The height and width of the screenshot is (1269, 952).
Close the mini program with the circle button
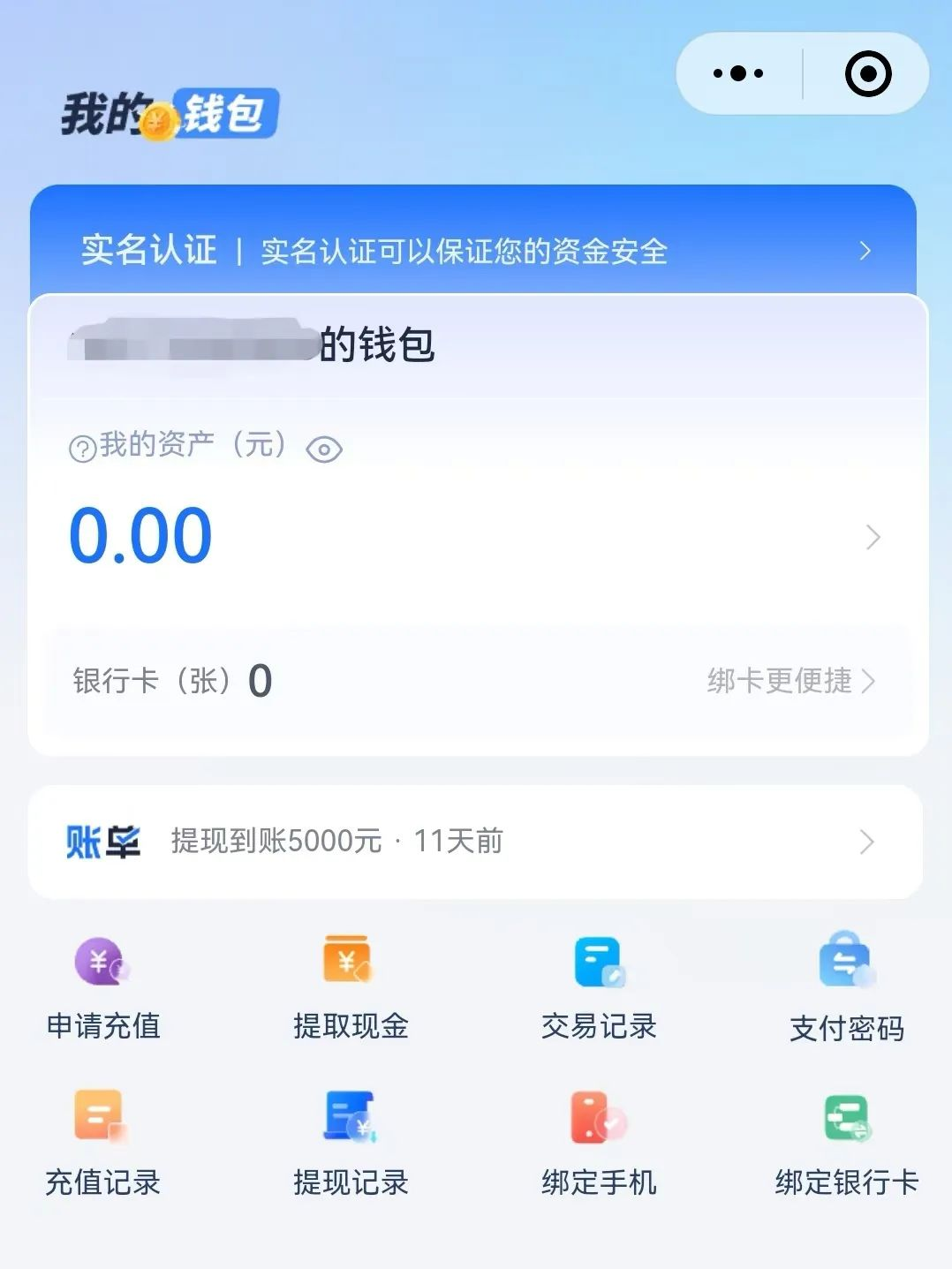(x=867, y=74)
